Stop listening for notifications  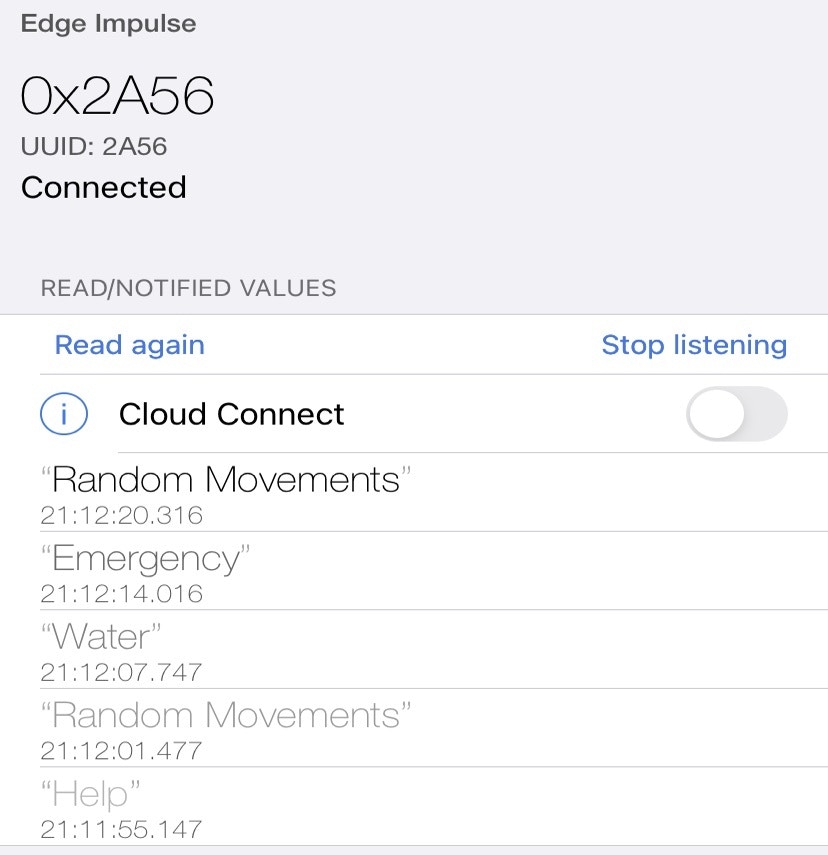693,345
